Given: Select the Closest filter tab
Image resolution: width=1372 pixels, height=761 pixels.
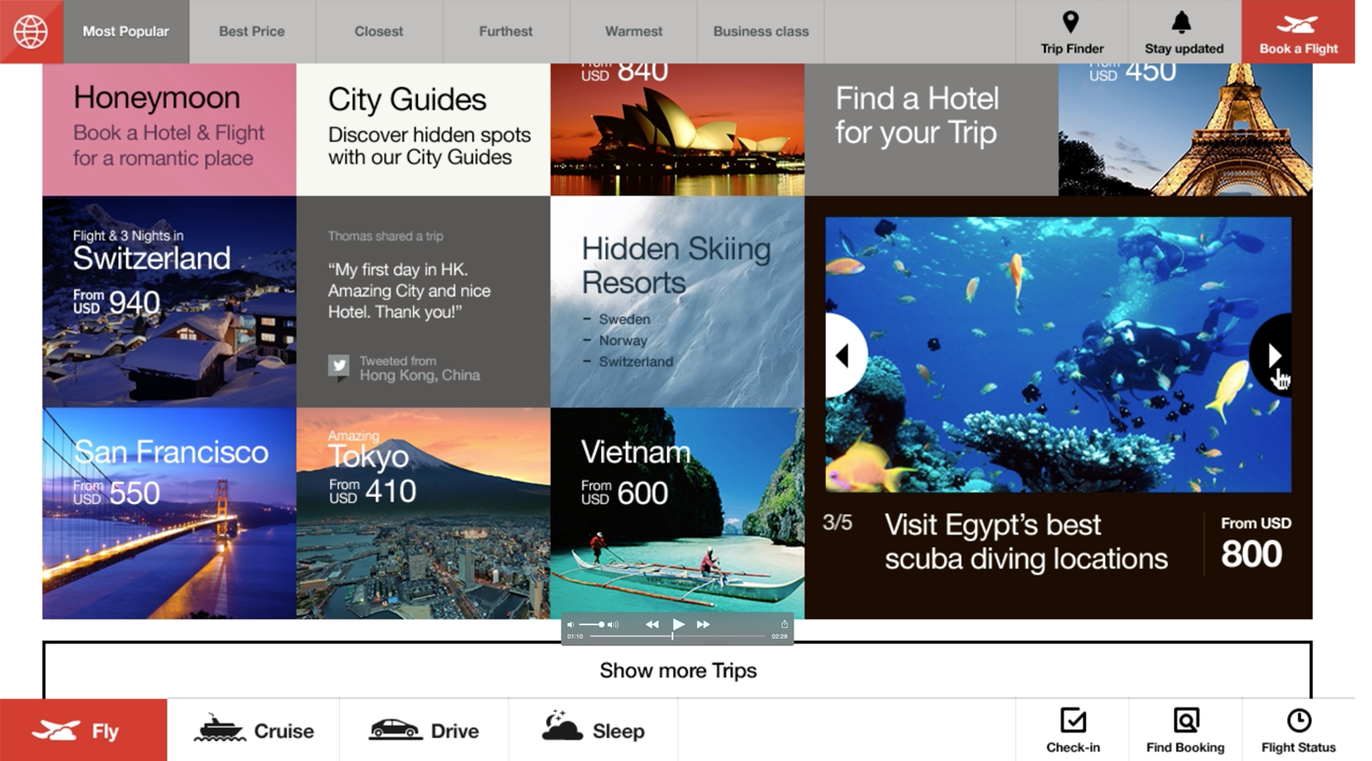Looking at the screenshot, I should (378, 31).
